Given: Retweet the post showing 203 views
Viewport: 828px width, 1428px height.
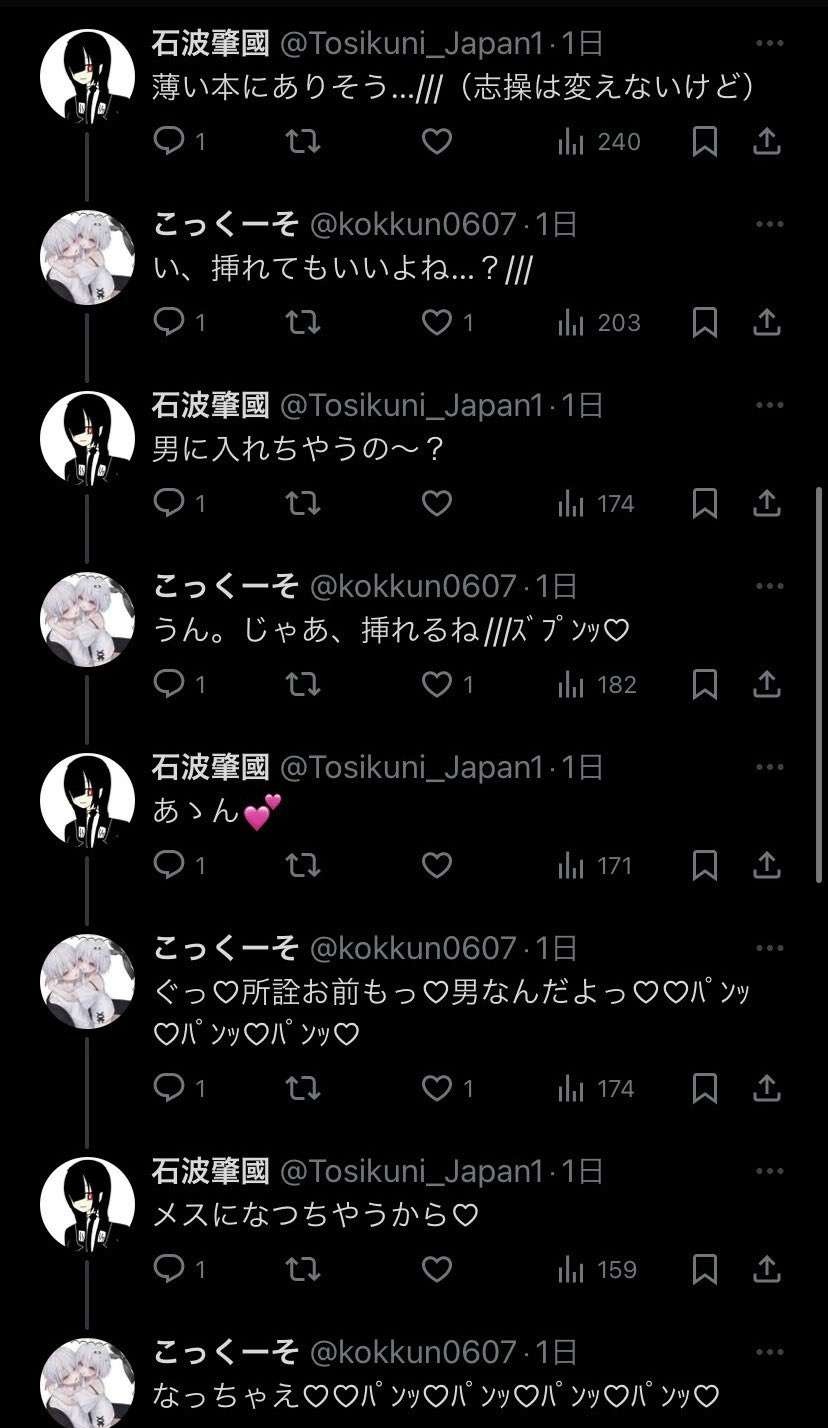Looking at the screenshot, I should (302, 322).
